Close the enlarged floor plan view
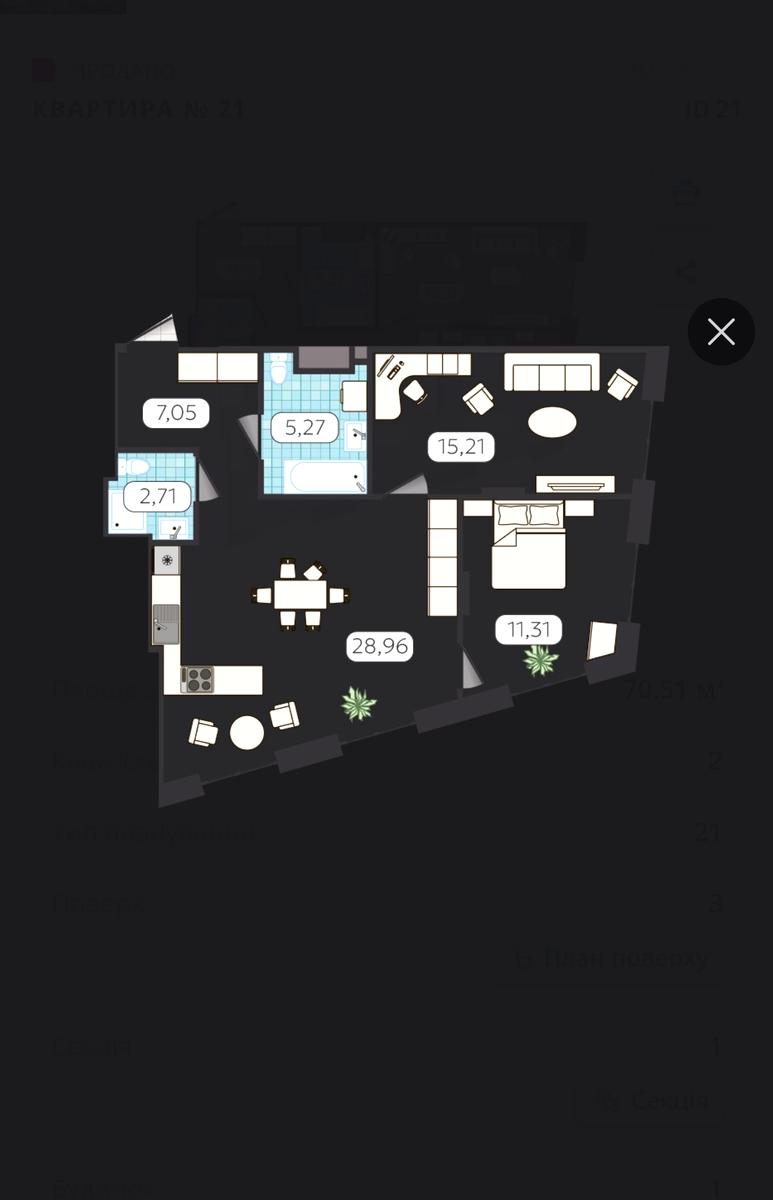 click(721, 332)
